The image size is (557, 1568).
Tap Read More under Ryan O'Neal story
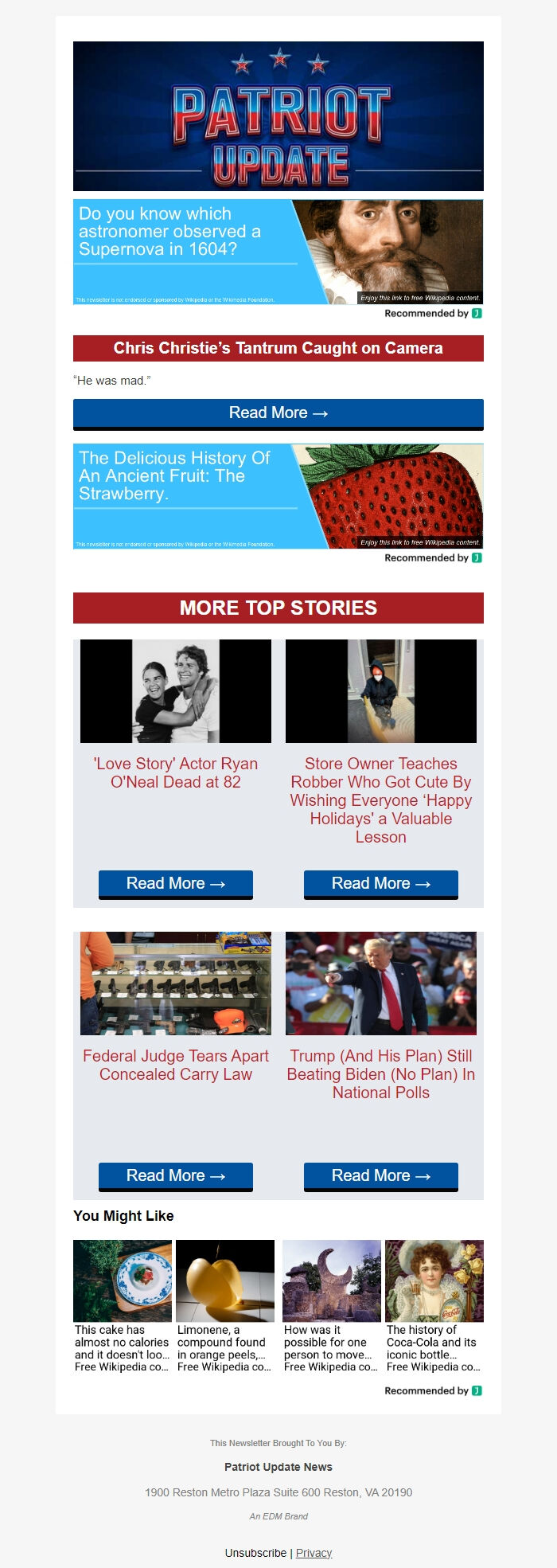176,883
